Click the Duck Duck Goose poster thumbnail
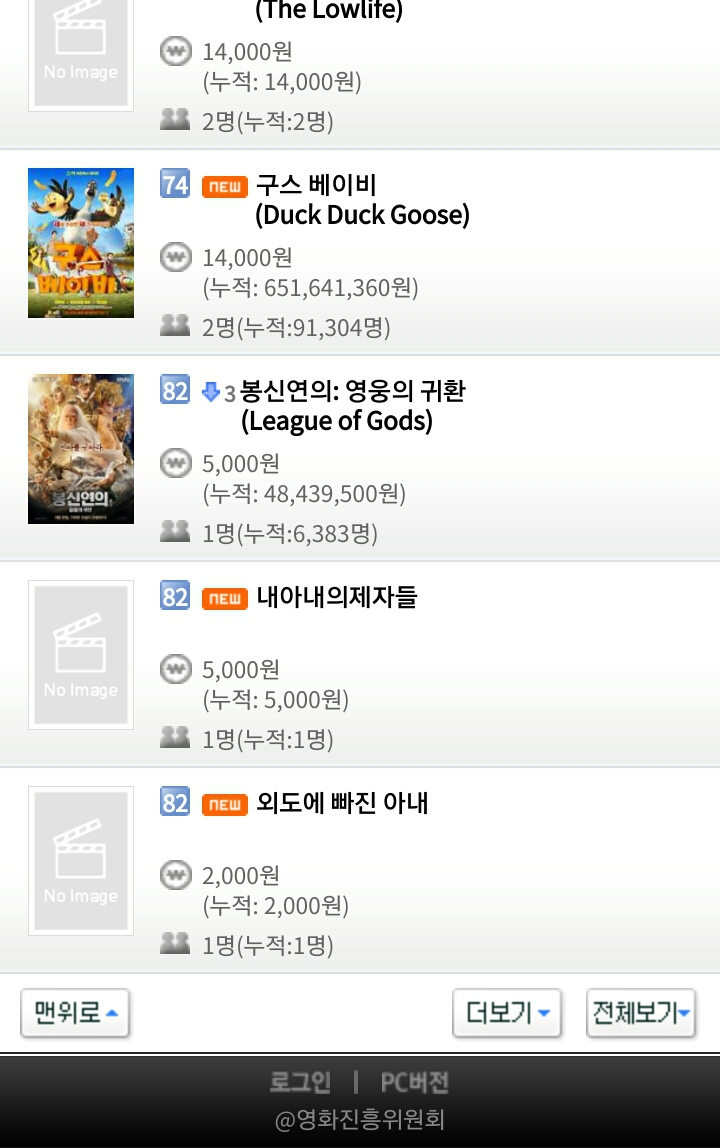Image resolution: width=720 pixels, height=1148 pixels. [x=80, y=243]
